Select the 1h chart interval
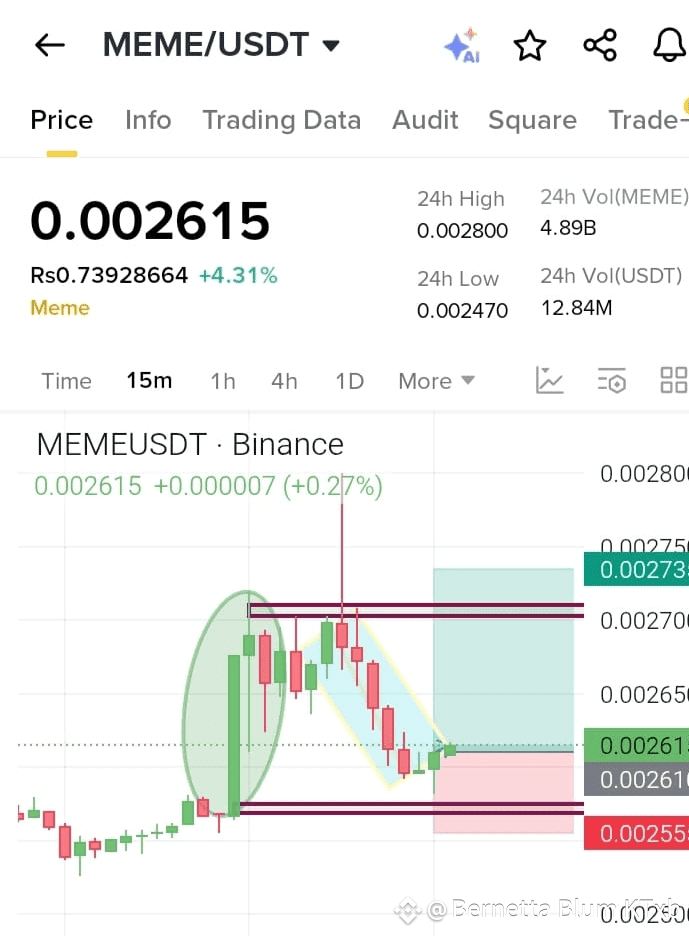 click(x=223, y=381)
